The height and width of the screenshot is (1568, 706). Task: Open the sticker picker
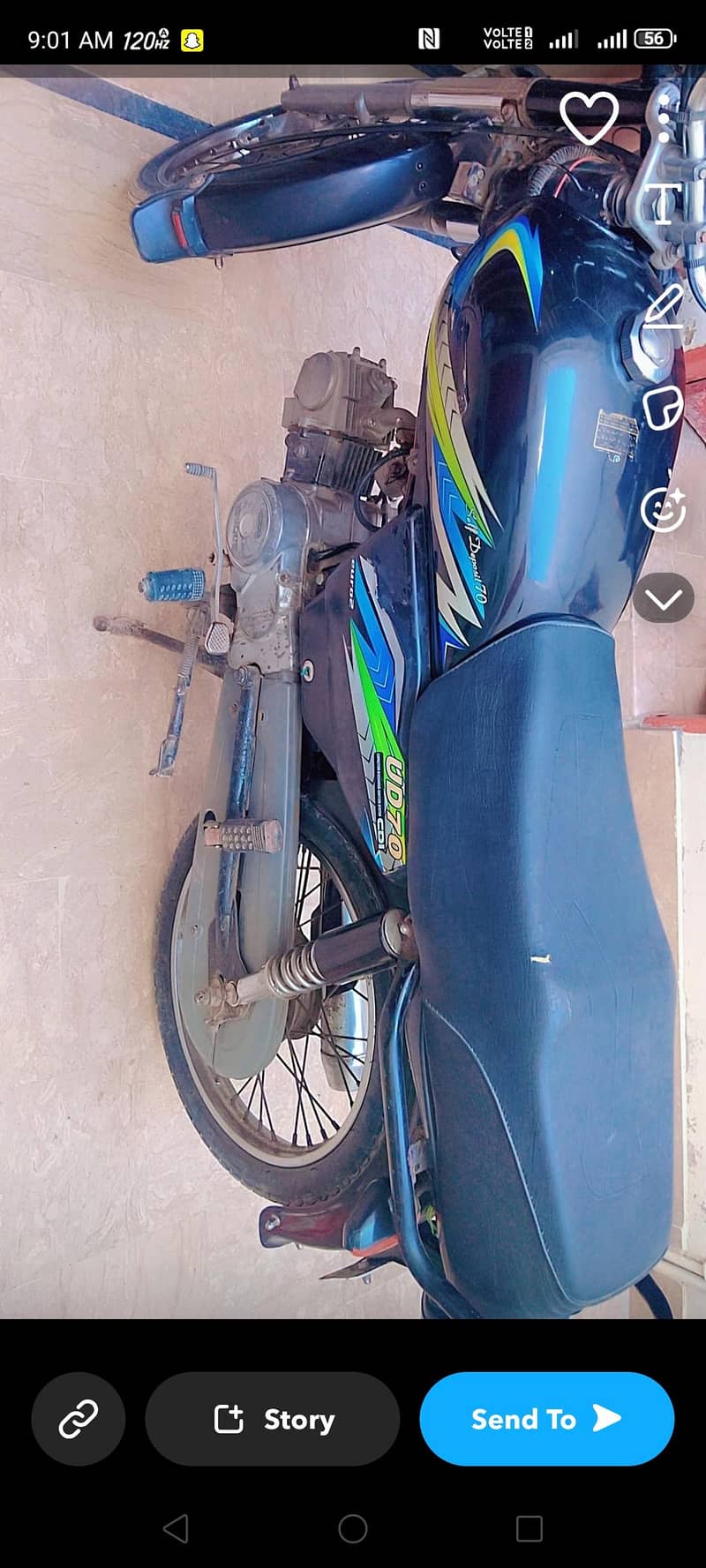pyautogui.click(x=664, y=408)
